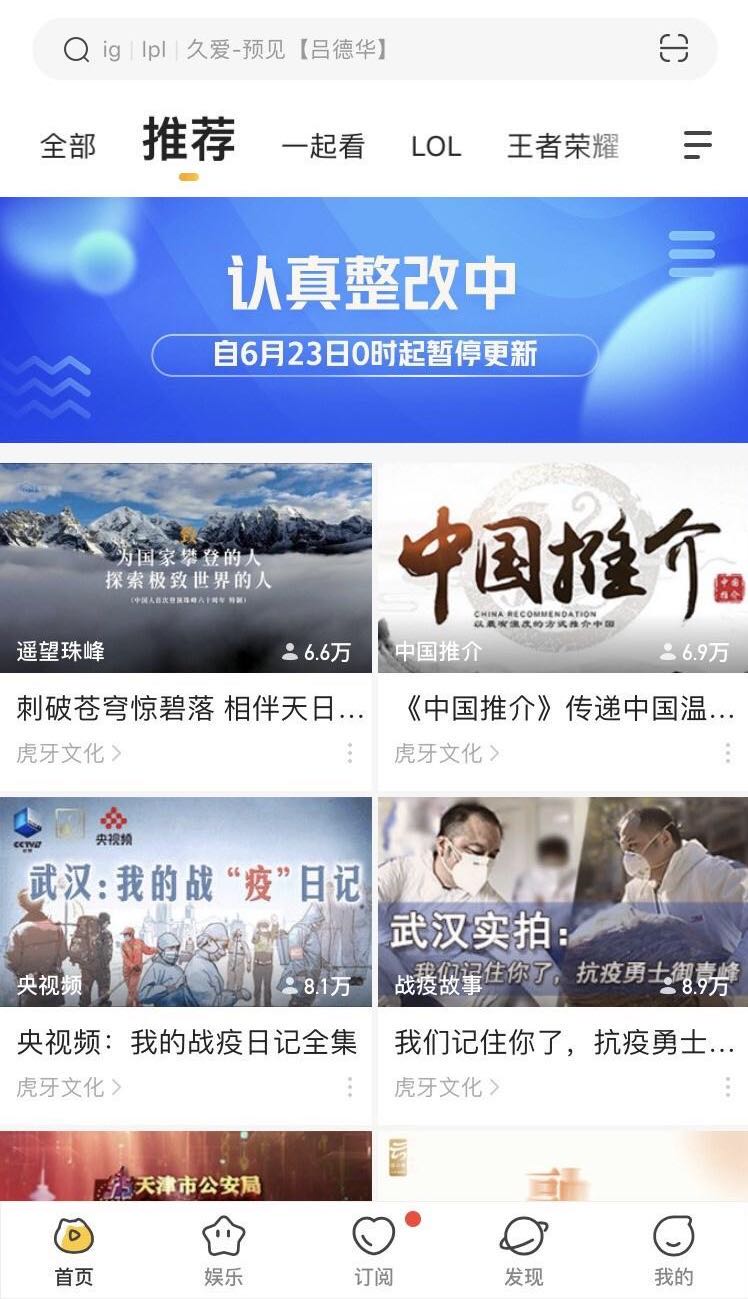The width and height of the screenshot is (748, 1299).
Task: Open the 一起看 tab
Action: [x=321, y=146]
